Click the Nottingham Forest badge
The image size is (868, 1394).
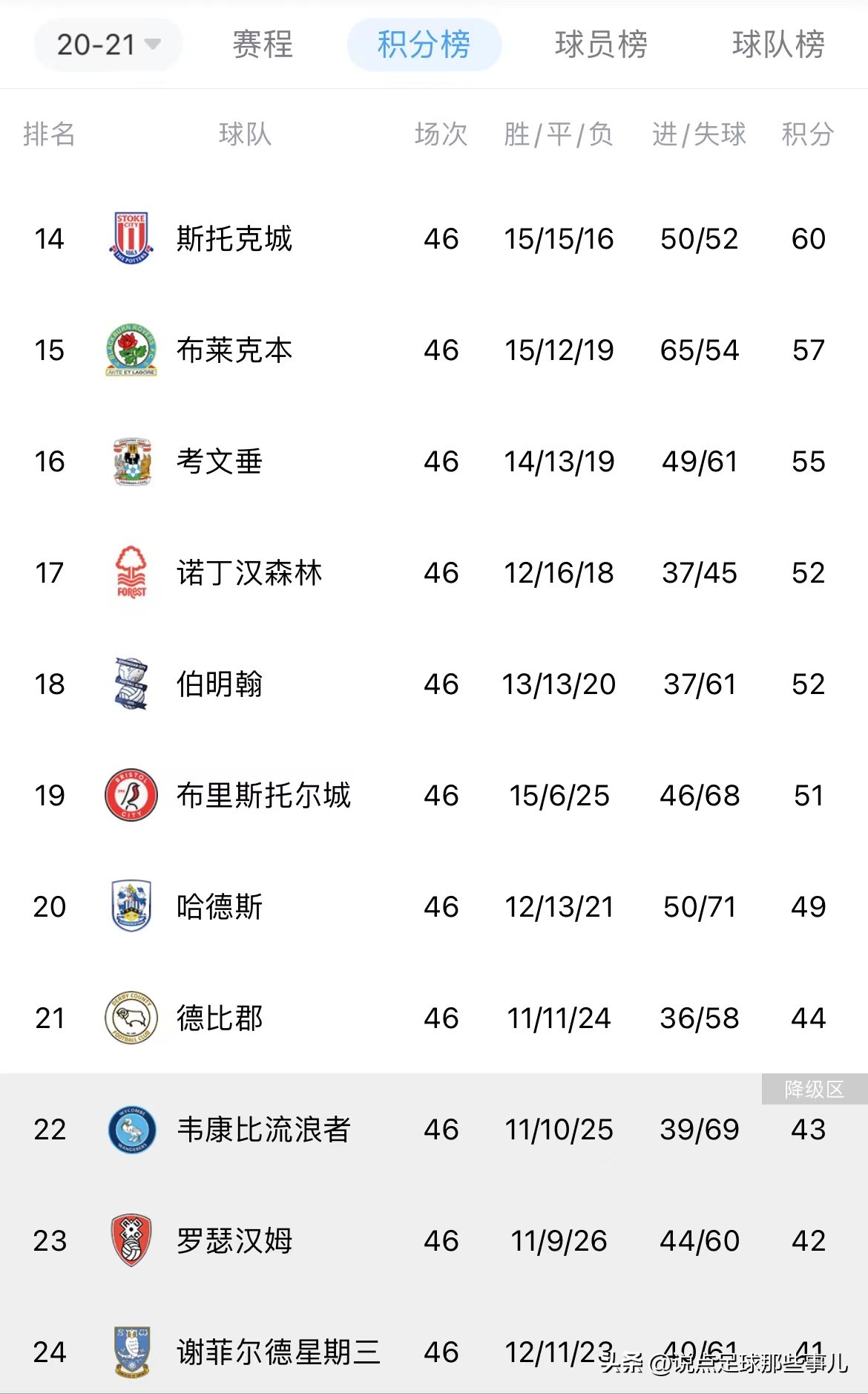(x=130, y=572)
